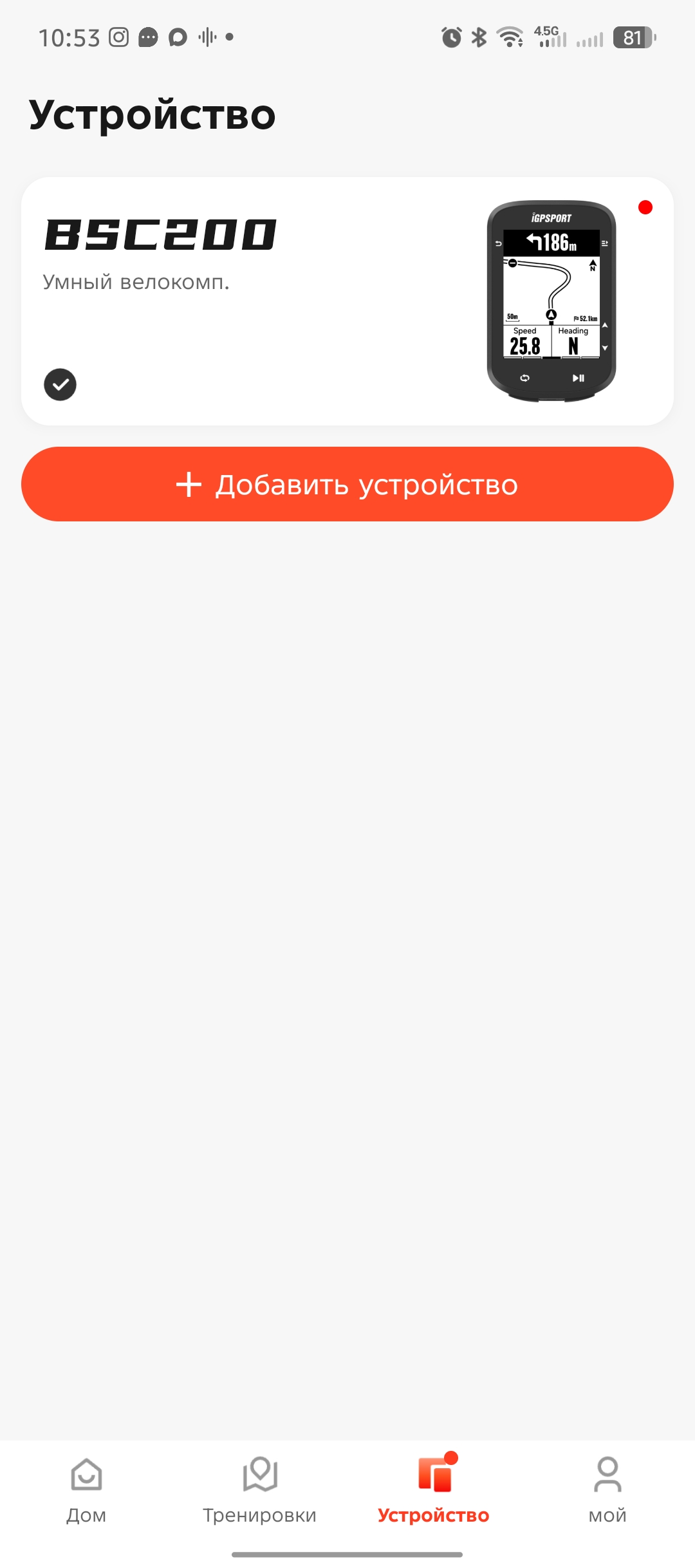
Task: Tap the Добавить устройство button
Action: 347,484
